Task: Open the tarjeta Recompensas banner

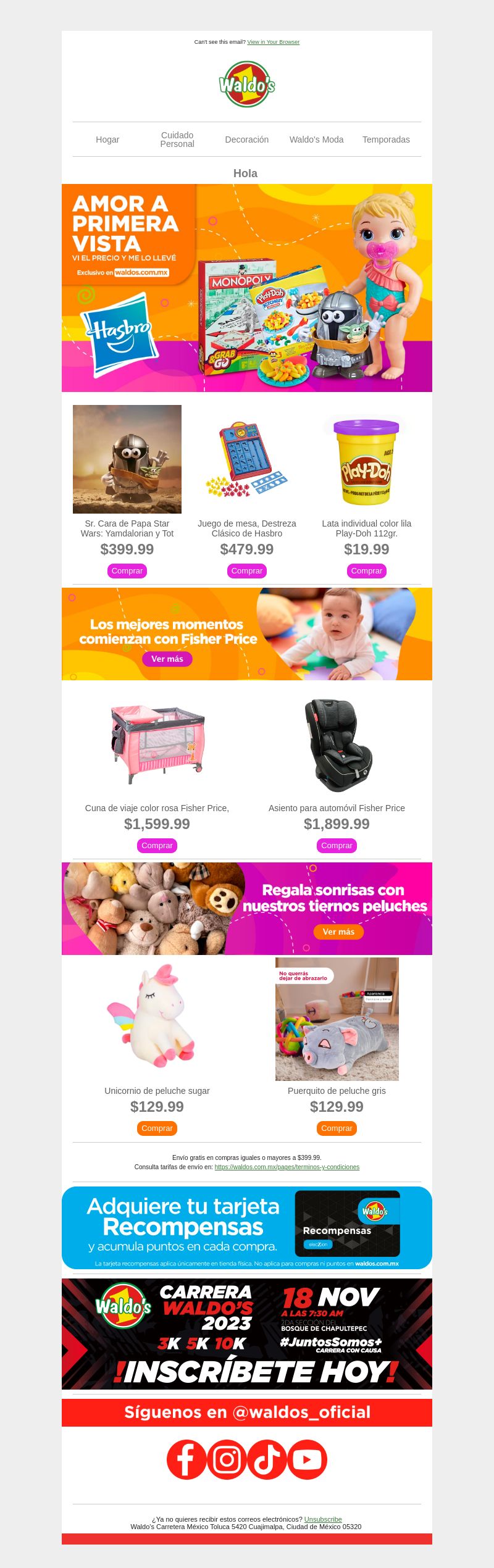Action: click(x=247, y=1227)
